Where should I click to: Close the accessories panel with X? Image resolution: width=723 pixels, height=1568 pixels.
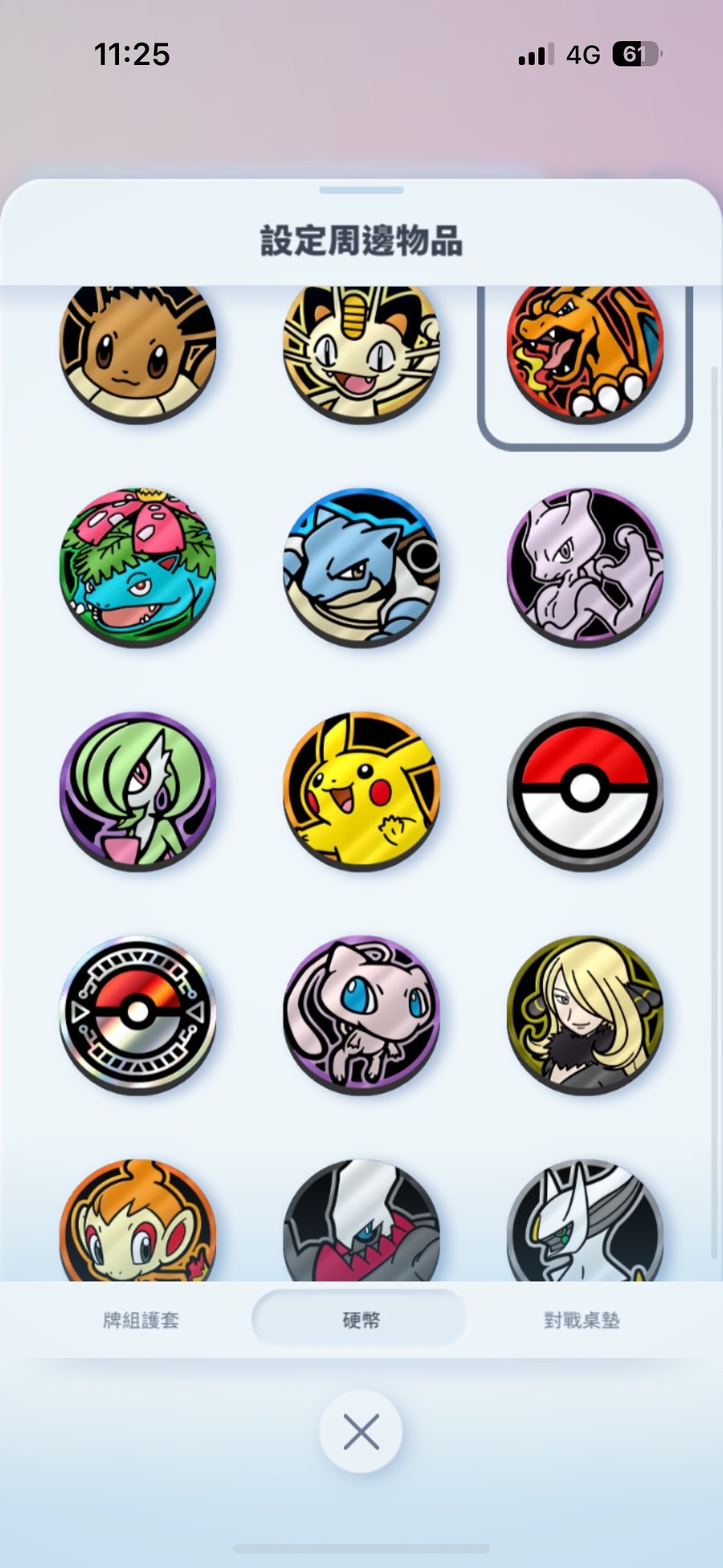click(x=361, y=1432)
